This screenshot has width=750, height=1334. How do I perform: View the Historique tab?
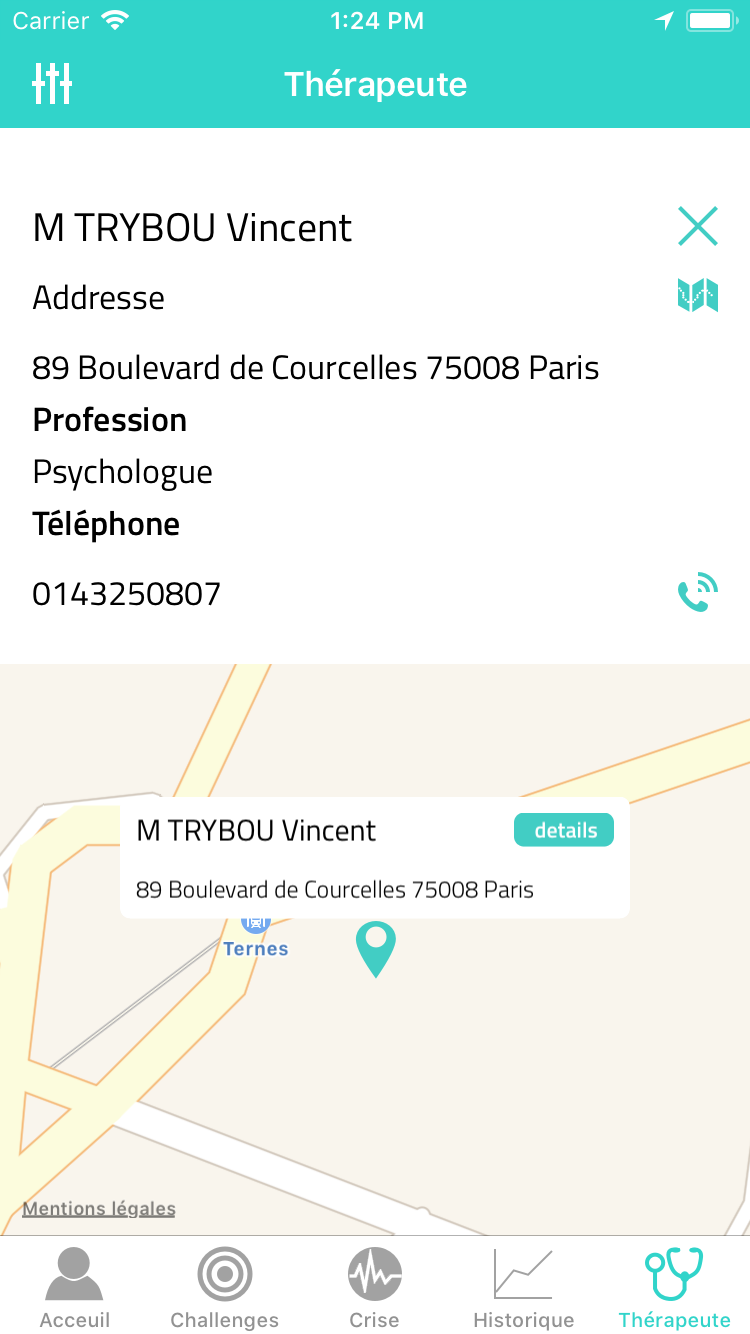coord(524,1288)
